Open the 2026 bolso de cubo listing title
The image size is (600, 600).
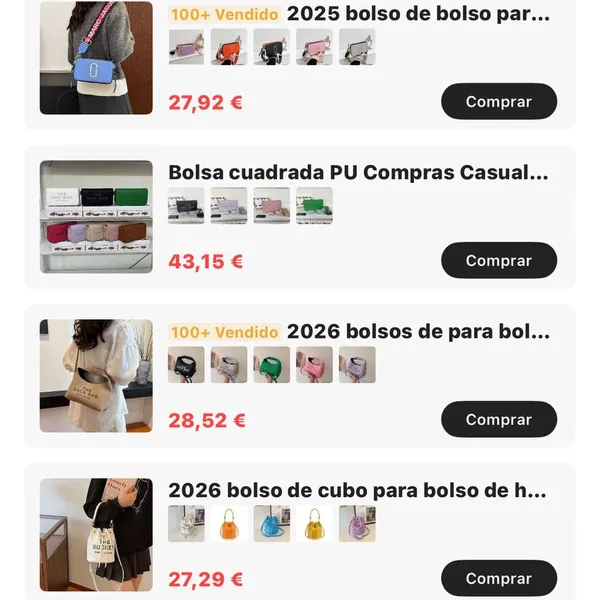click(x=357, y=491)
